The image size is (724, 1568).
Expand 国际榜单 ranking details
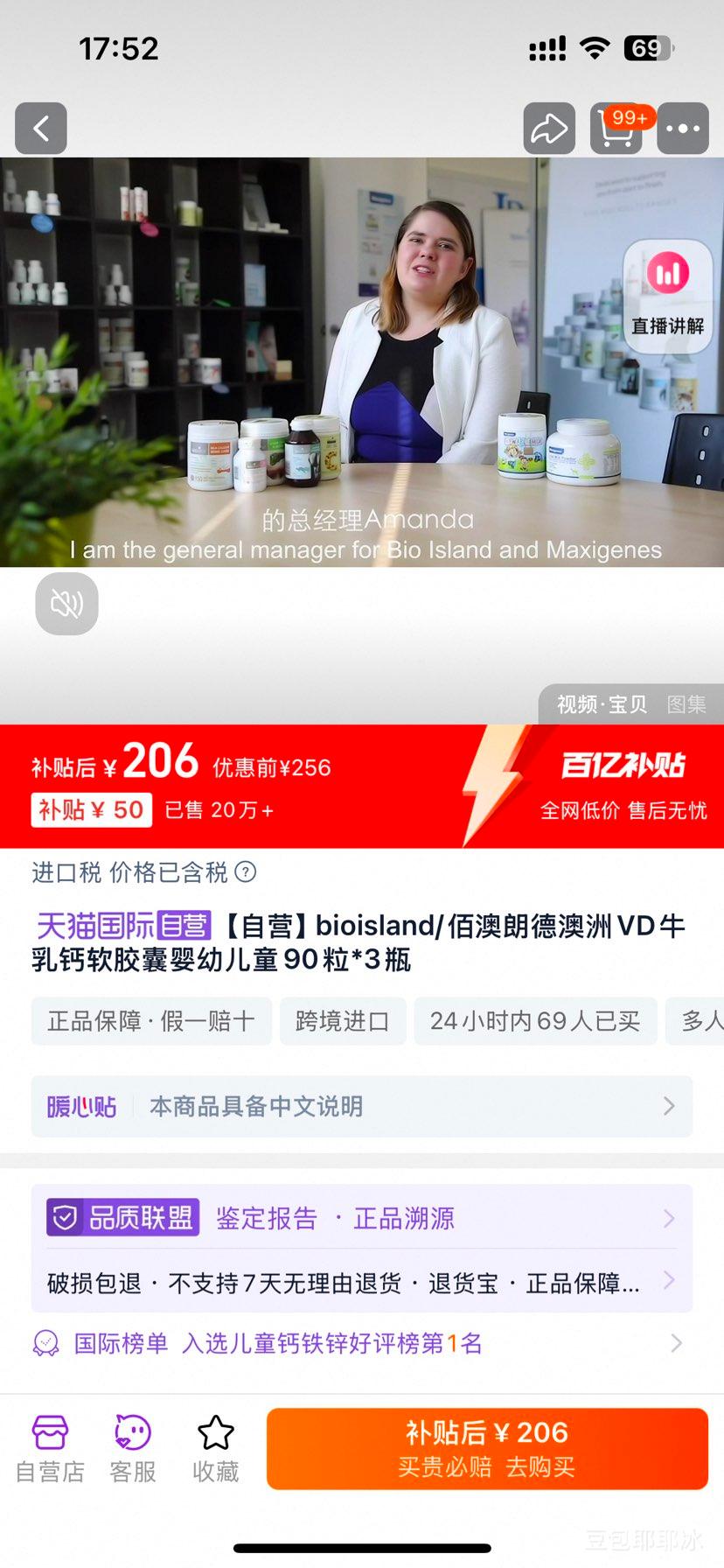coord(669,1343)
